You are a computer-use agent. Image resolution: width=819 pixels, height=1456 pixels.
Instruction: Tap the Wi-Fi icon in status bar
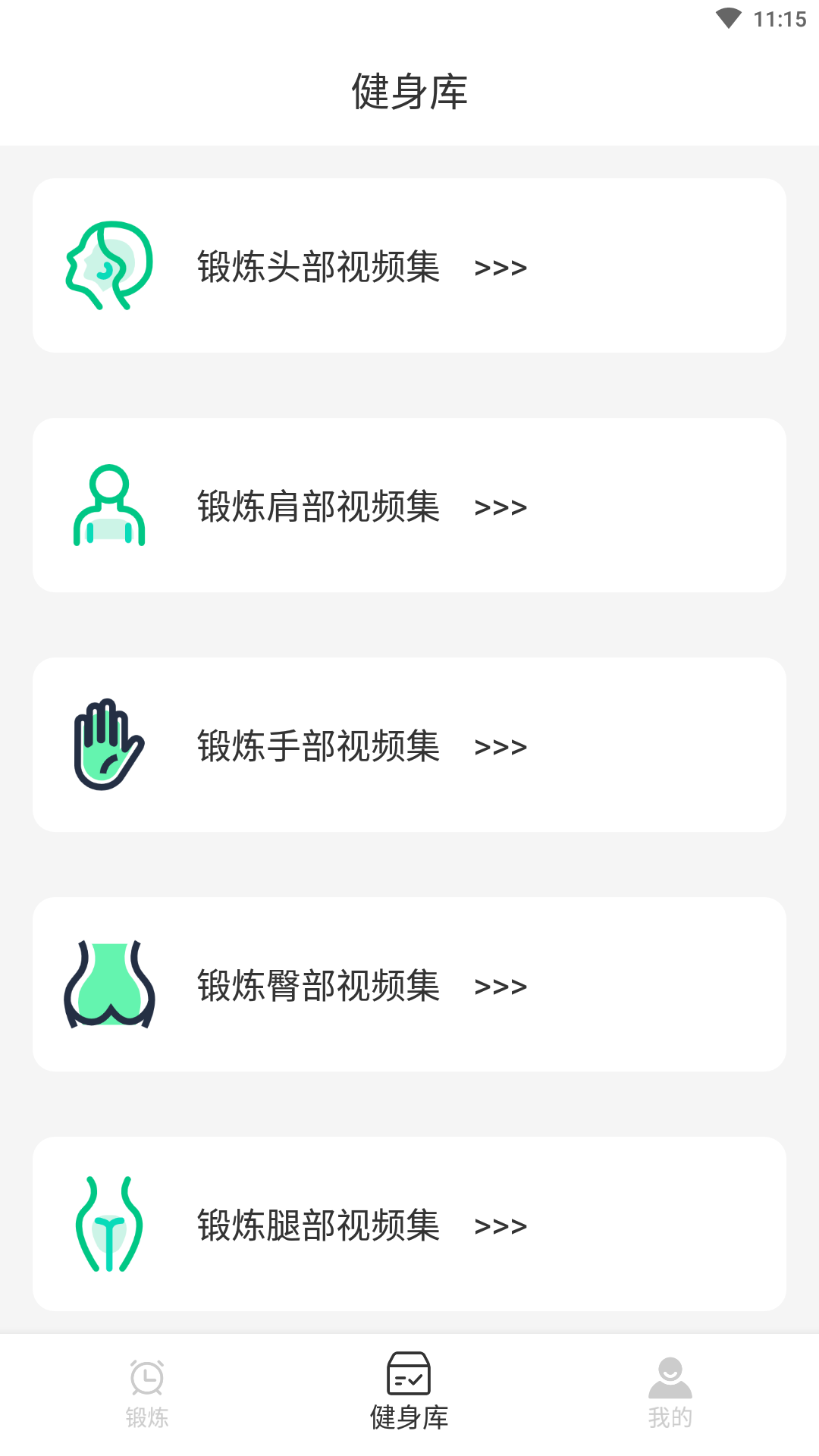coord(730,20)
